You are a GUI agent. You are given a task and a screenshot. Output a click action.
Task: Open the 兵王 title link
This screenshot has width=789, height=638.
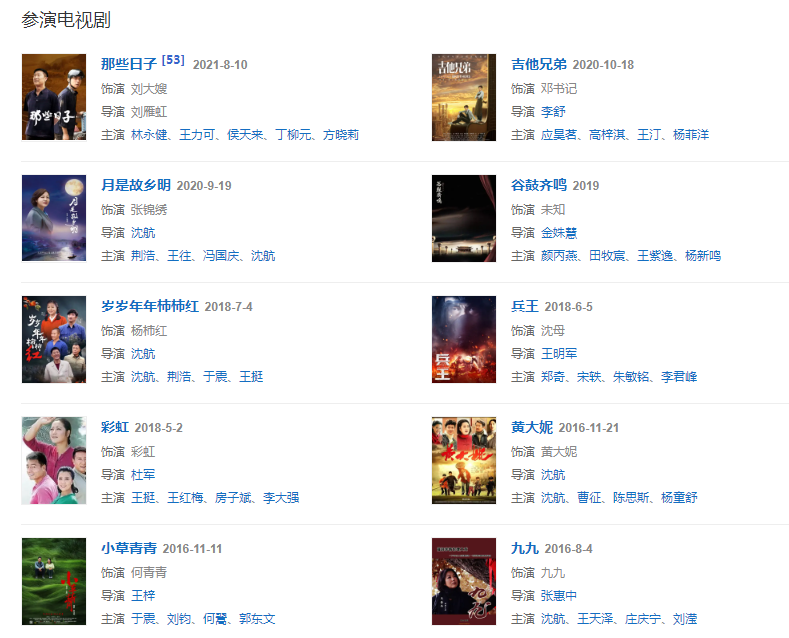point(524,306)
